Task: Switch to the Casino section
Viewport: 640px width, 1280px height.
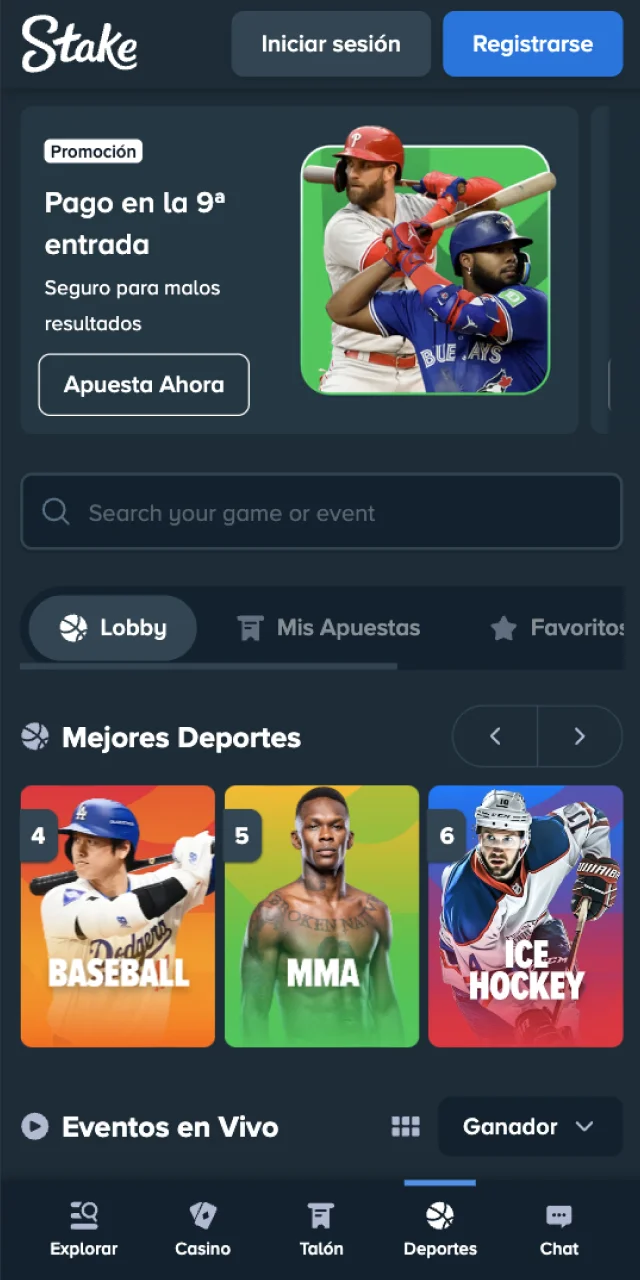Action: (203, 1230)
